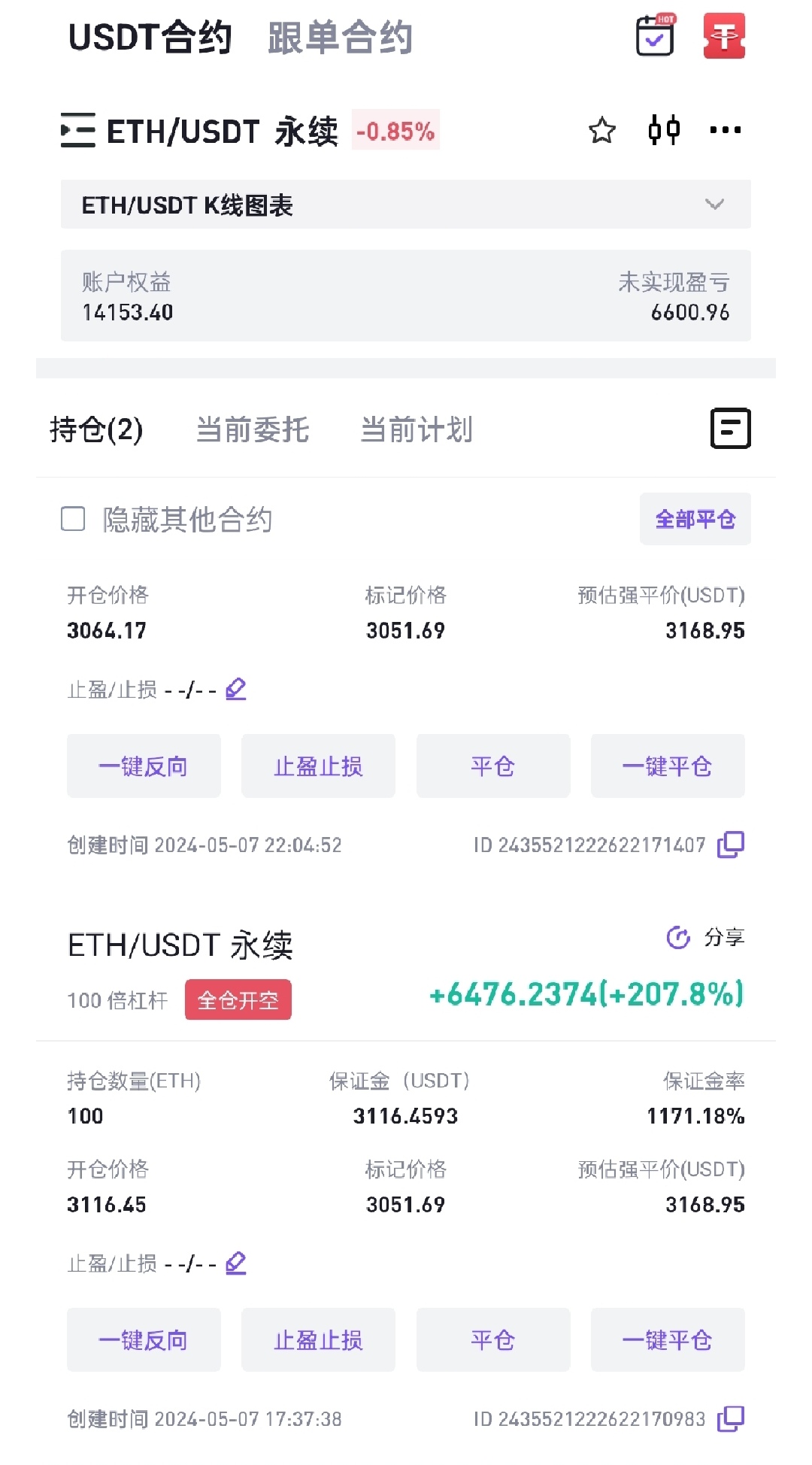Open the Tether logo icon at top right

coord(724,37)
